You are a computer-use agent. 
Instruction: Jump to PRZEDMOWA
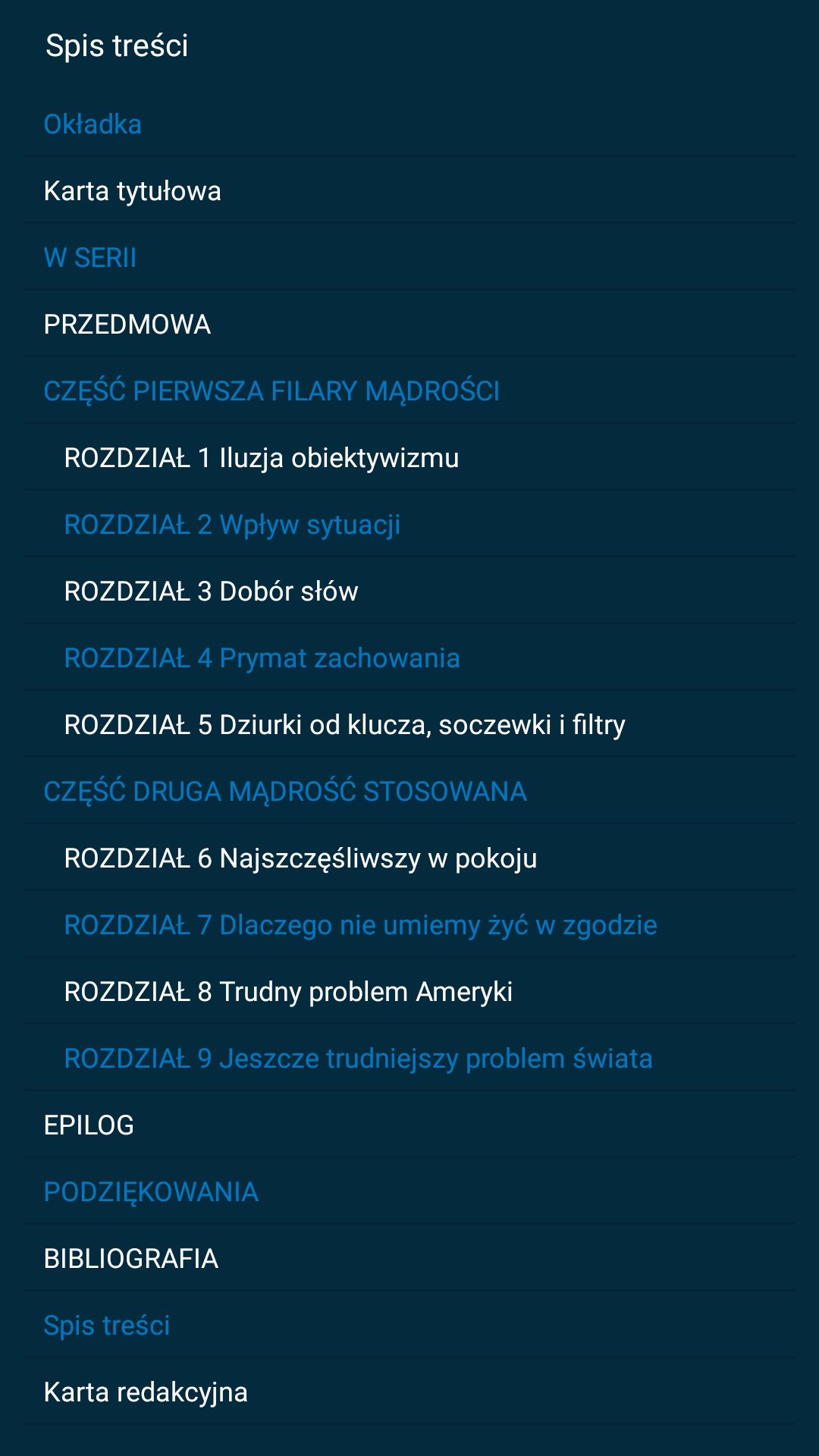click(409, 324)
